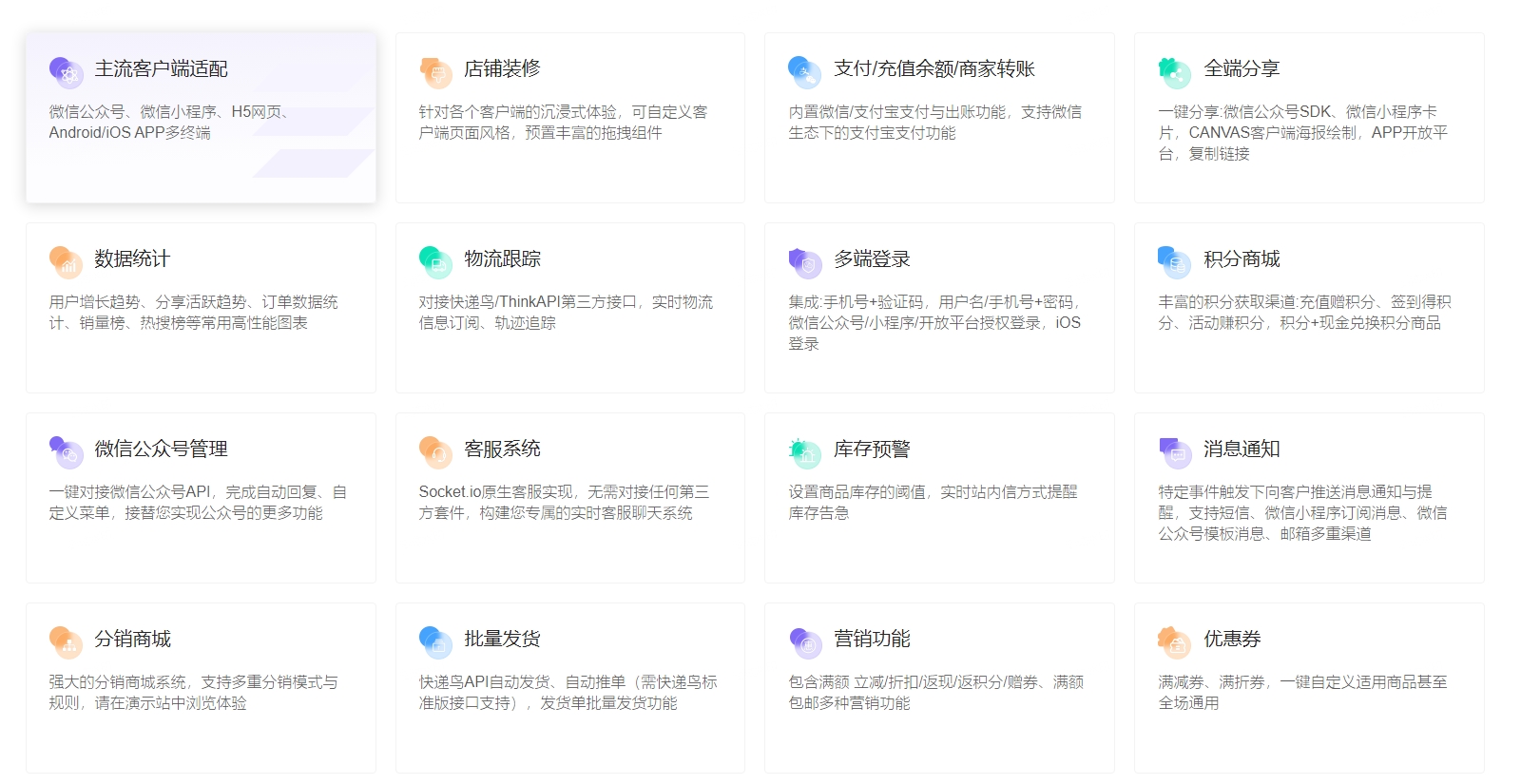The height and width of the screenshot is (784, 1521).
Task: Open the 支付/充值余额/商家转账 card
Action: tap(939, 117)
